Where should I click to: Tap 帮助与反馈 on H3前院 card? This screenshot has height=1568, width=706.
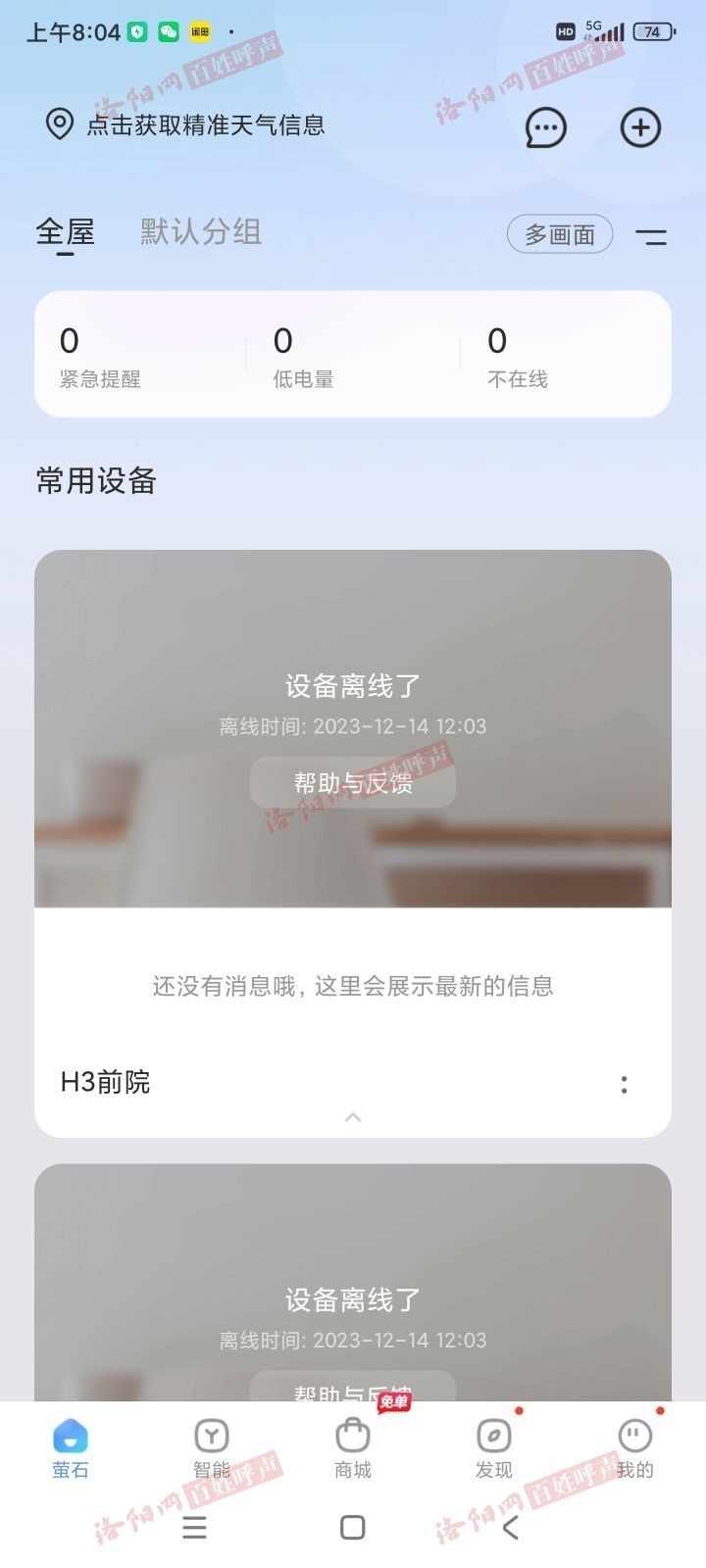[353, 783]
